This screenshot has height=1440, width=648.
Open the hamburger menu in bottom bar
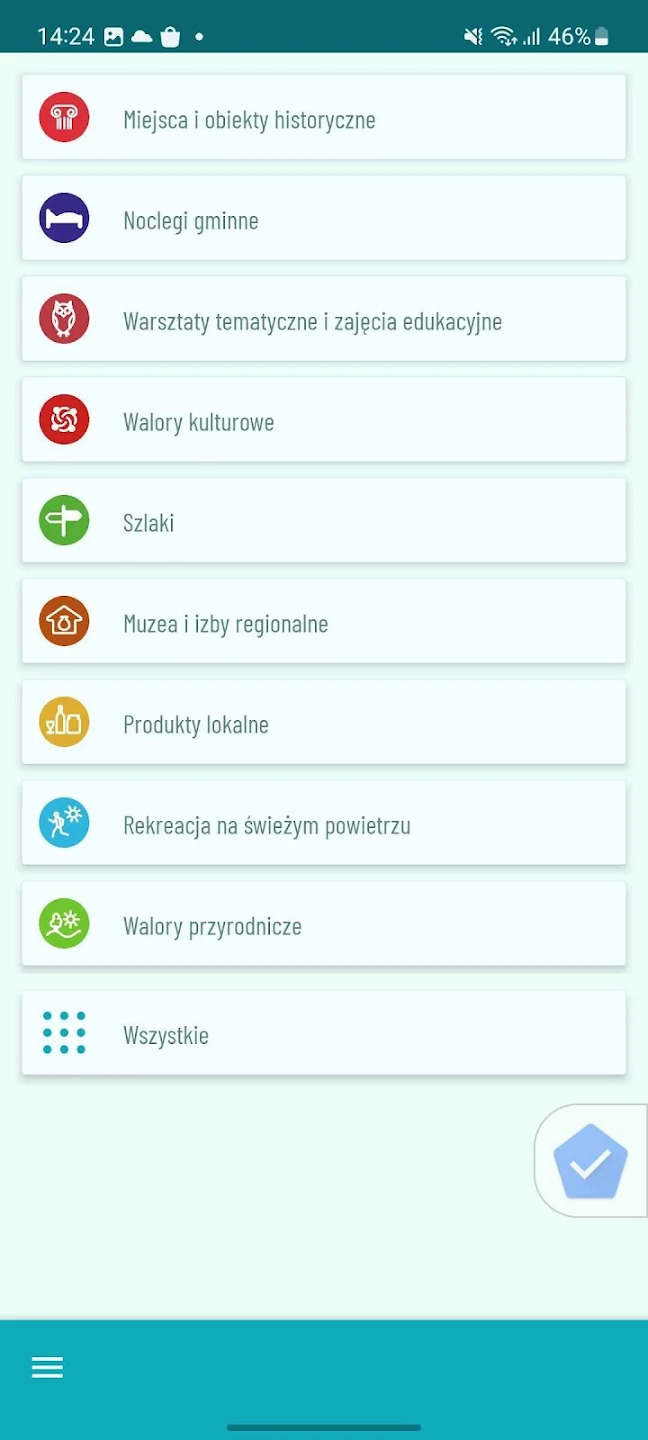point(47,1367)
